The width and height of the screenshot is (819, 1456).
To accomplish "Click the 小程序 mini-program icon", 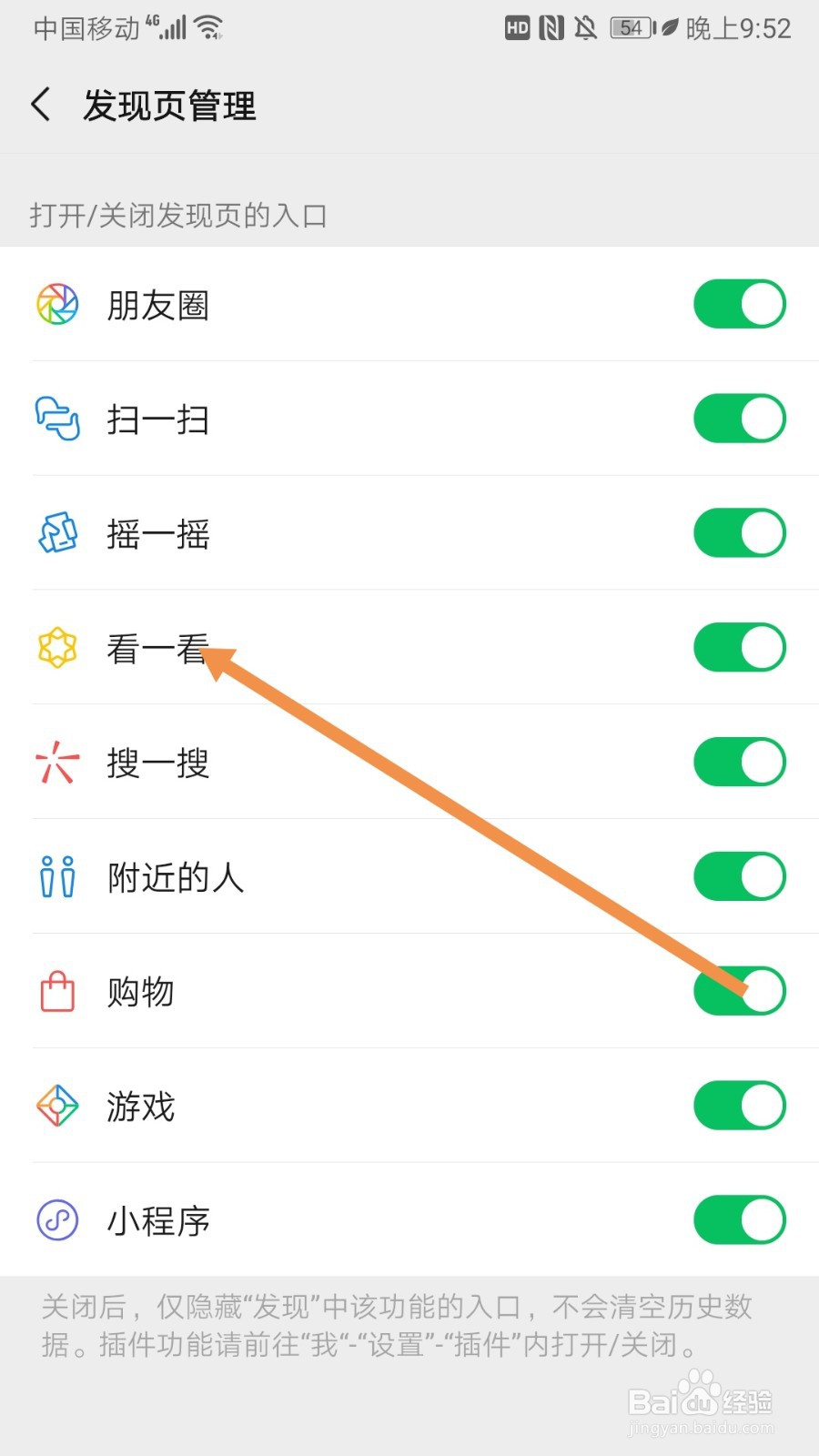I will pyautogui.click(x=57, y=1221).
